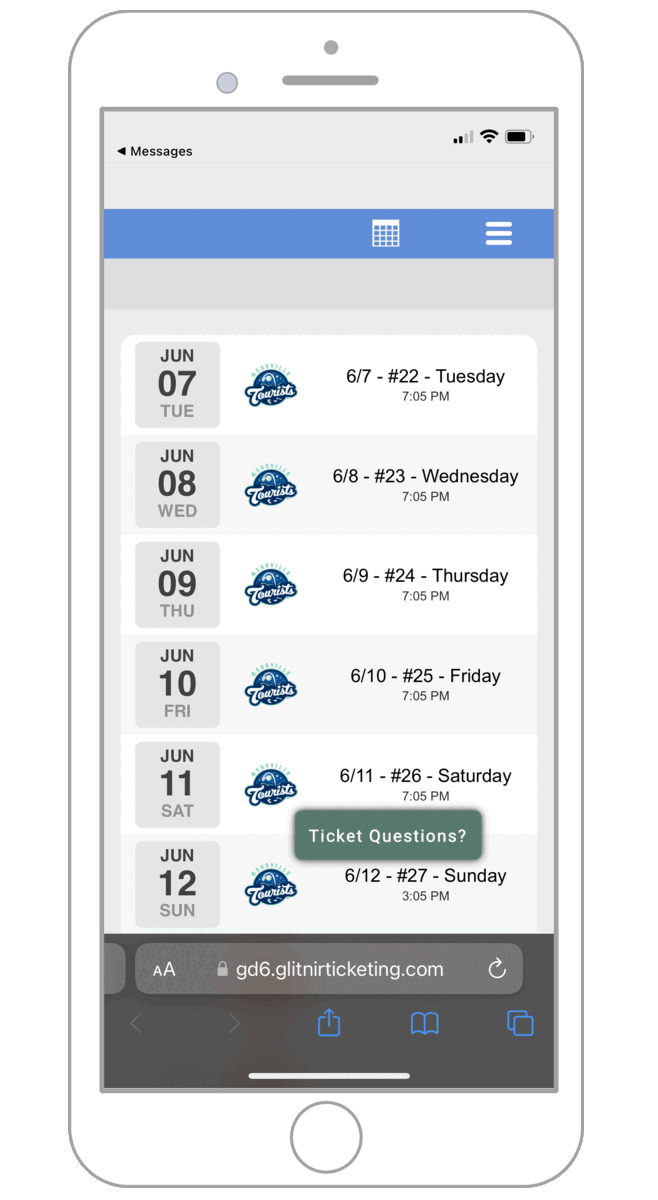658x1200 pixels.
Task: Open the hamburger menu
Action: (x=498, y=234)
